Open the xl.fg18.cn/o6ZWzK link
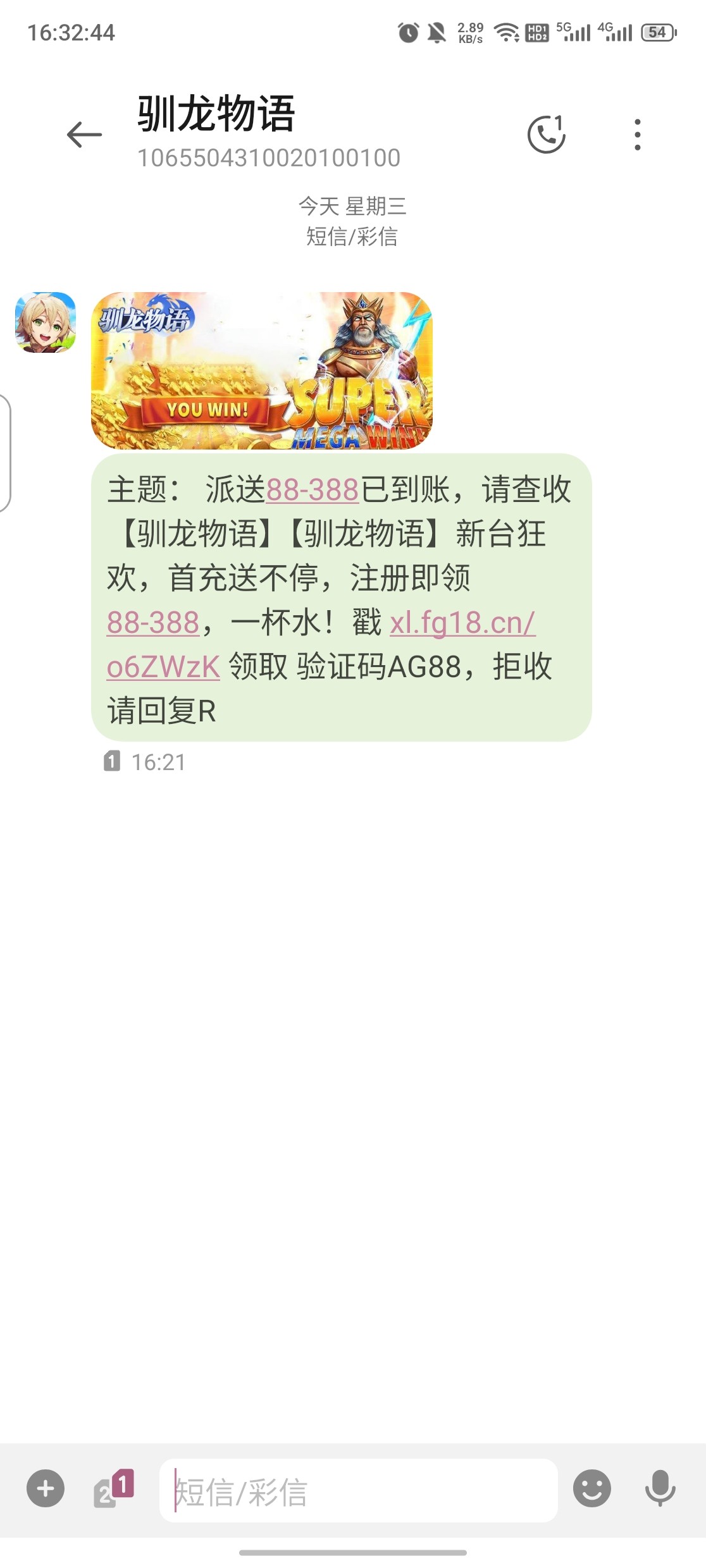 [462, 623]
